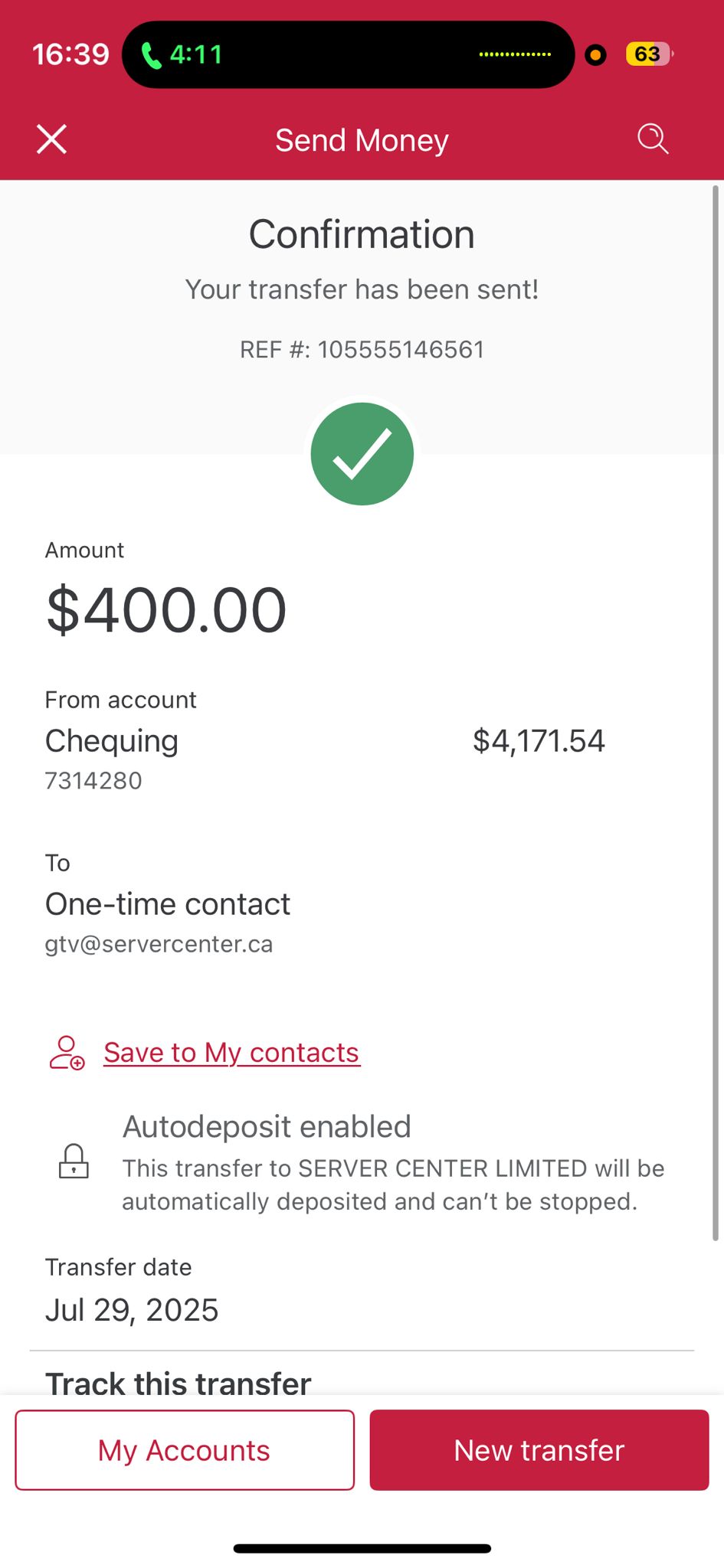This screenshot has height=1568, width=724.
Task: Open the search icon in header
Action: click(653, 139)
